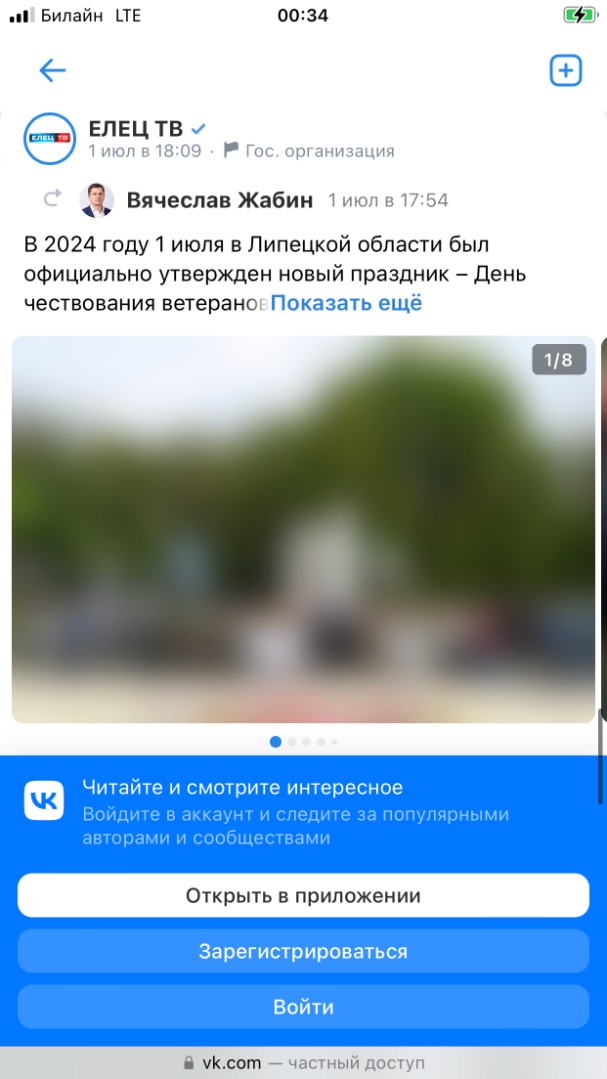607x1079 pixels.
Task: Choose Зарегистрироваться to sign up
Action: (304, 951)
